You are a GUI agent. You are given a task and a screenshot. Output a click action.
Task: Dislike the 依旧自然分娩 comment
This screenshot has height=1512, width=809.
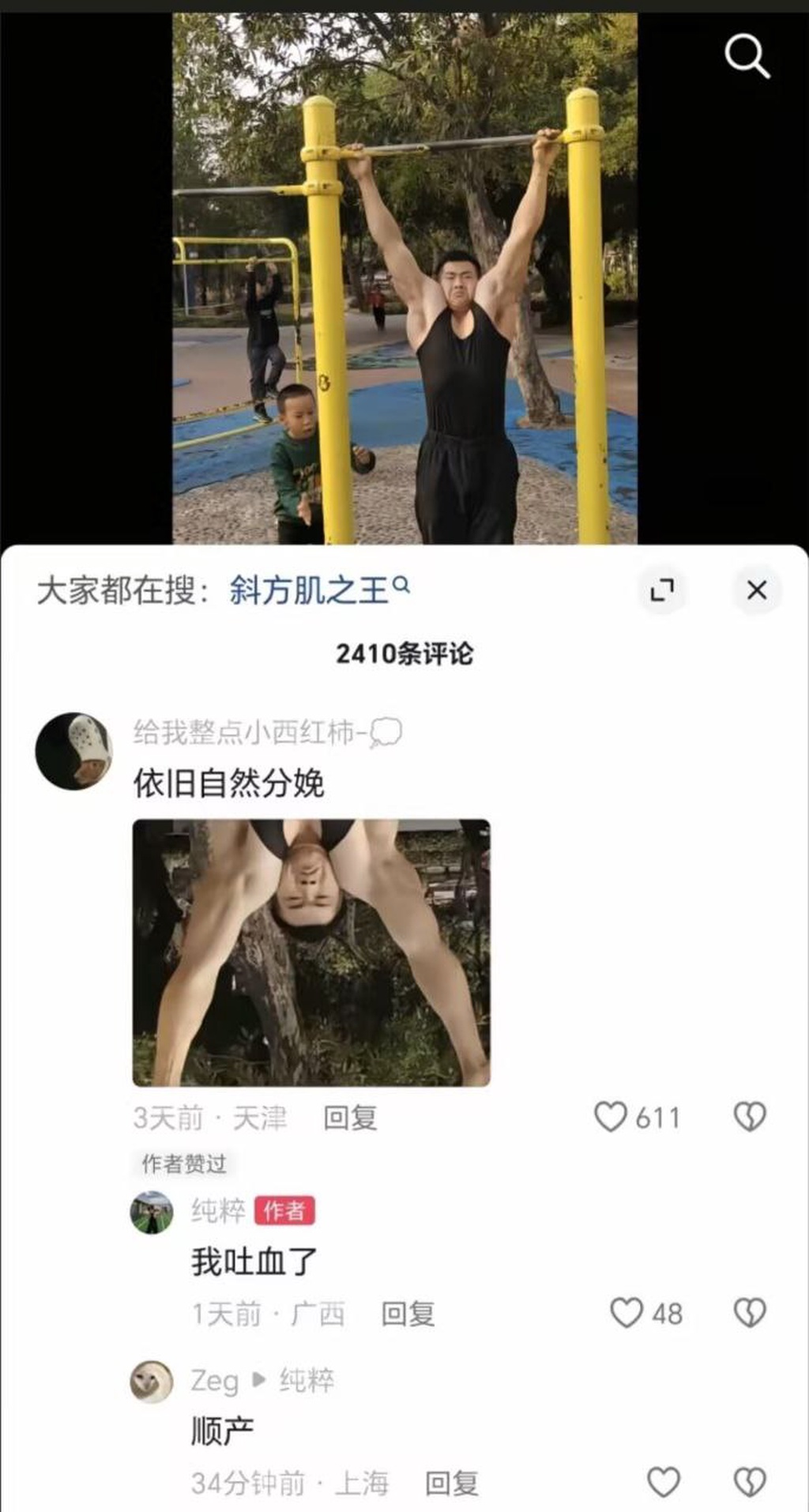[x=749, y=1117]
